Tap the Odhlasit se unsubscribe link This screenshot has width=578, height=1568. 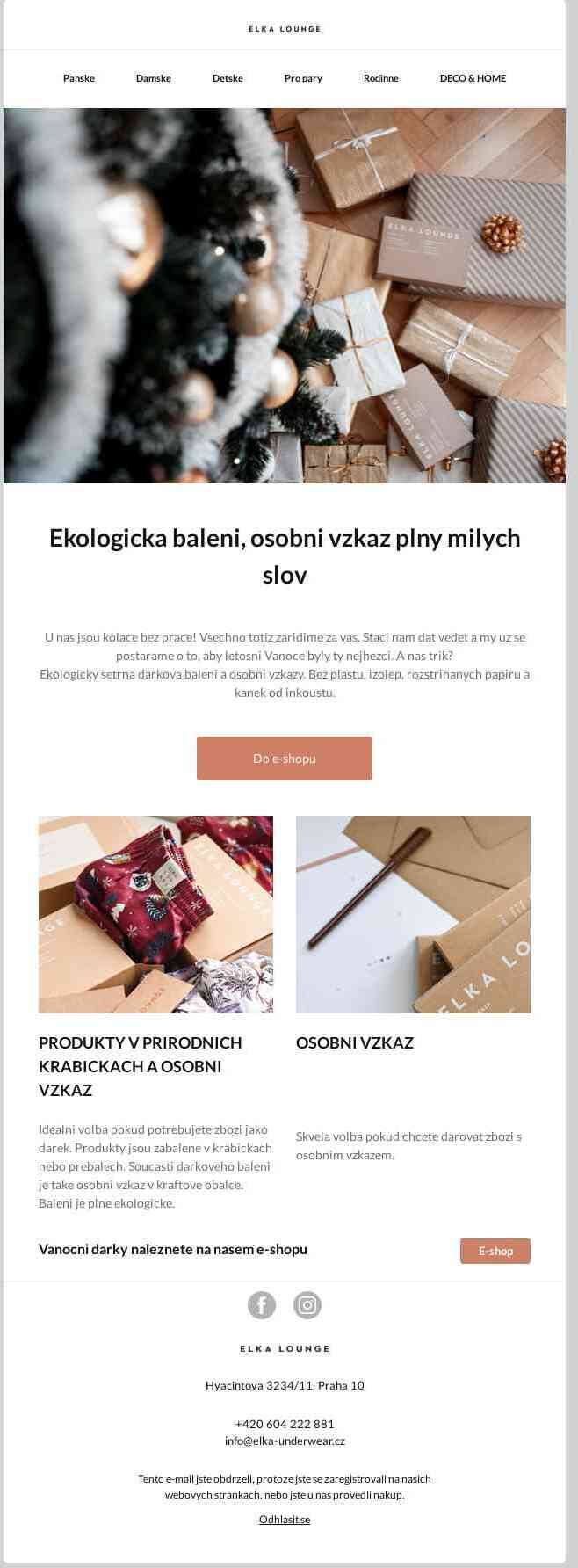[x=285, y=1519]
